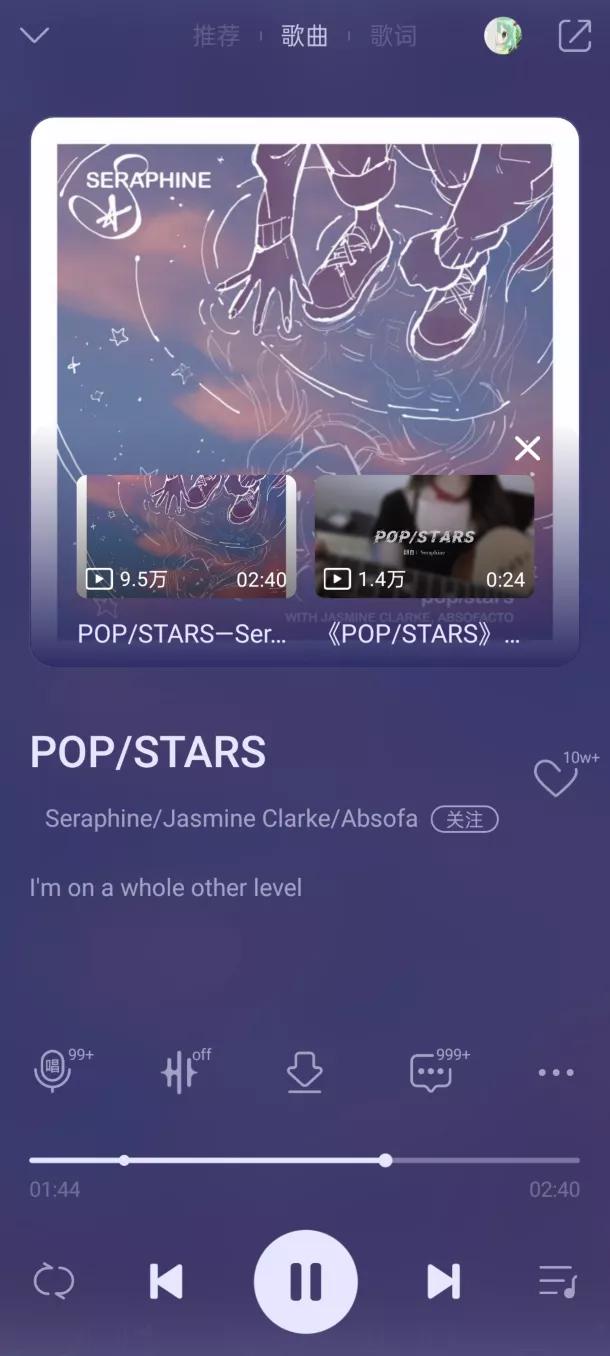
Task: Open the more options menu
Action: pyautogui.click(x=556, y=1072)
